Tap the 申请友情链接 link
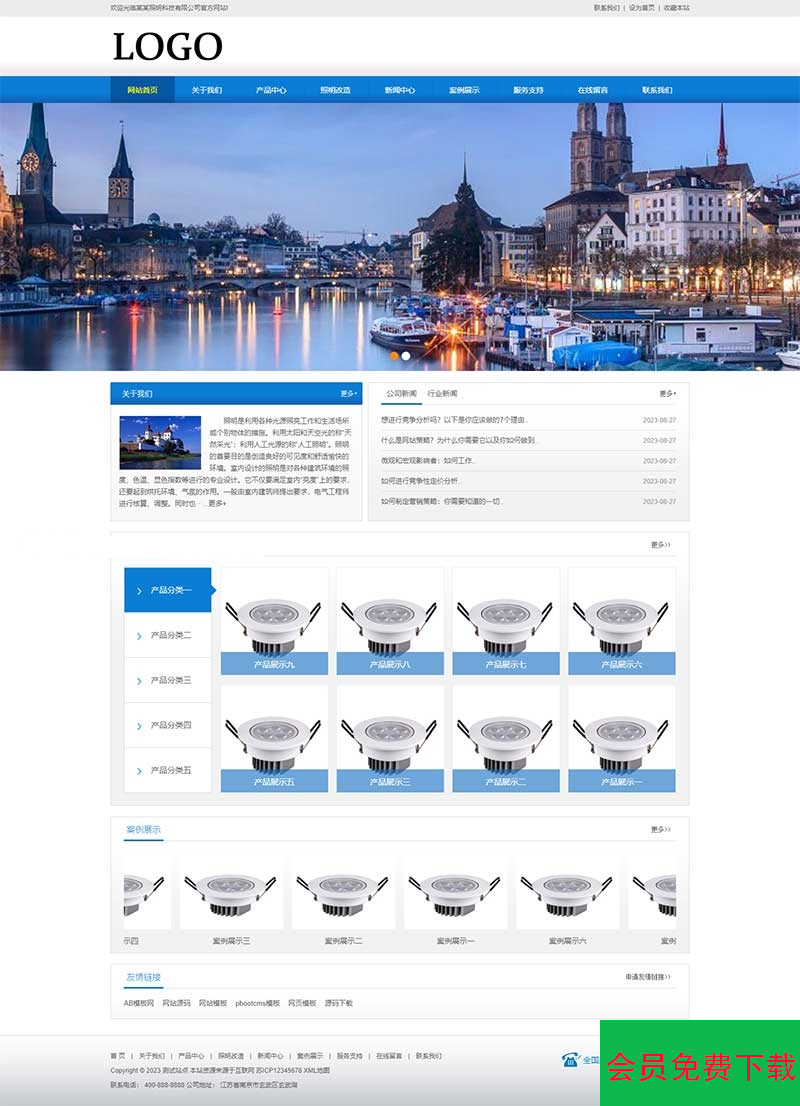Viewport: 800px width, 1106px height. (648, 976)
